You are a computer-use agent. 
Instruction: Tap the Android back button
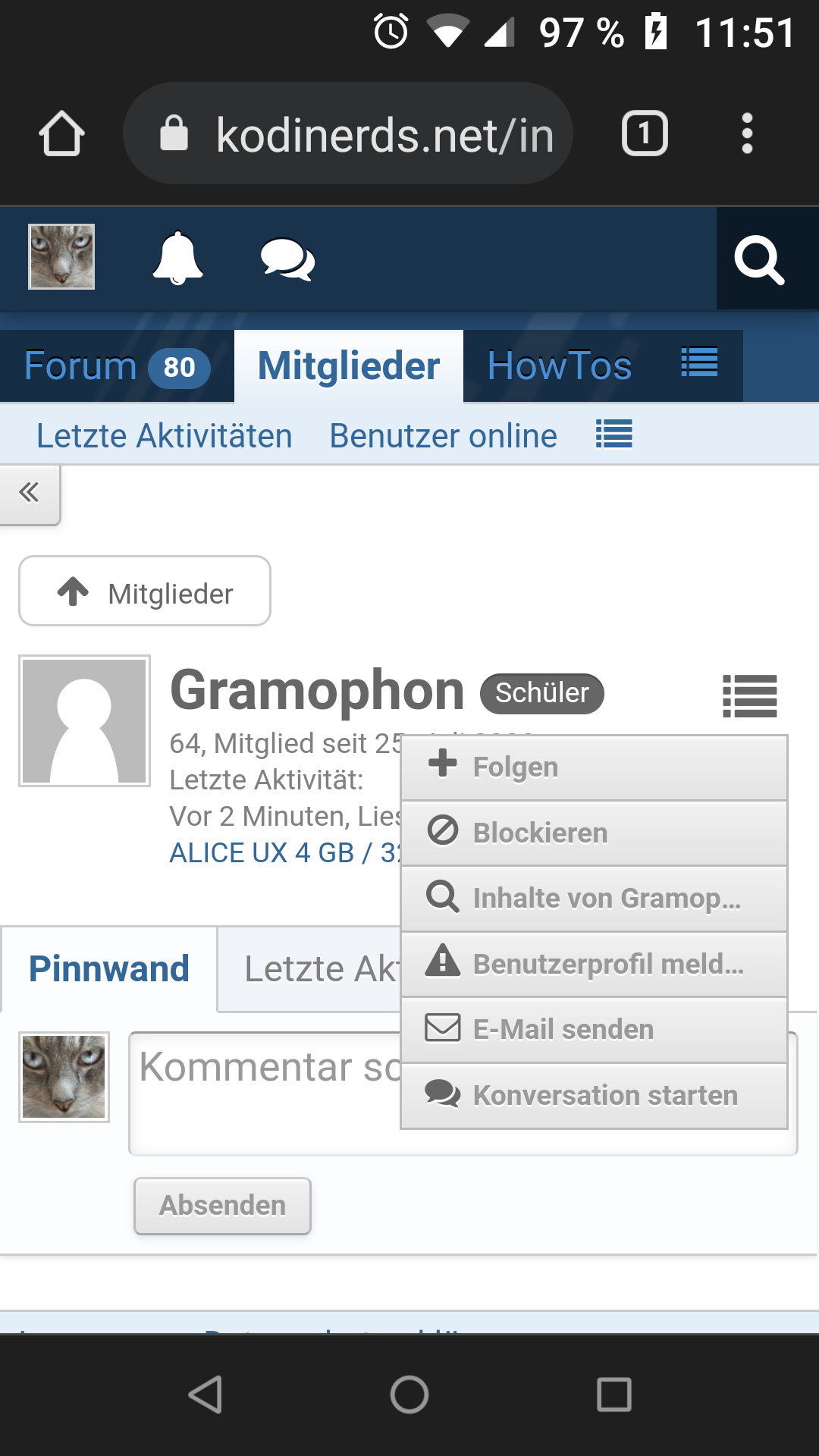[x=205, y=1394]
